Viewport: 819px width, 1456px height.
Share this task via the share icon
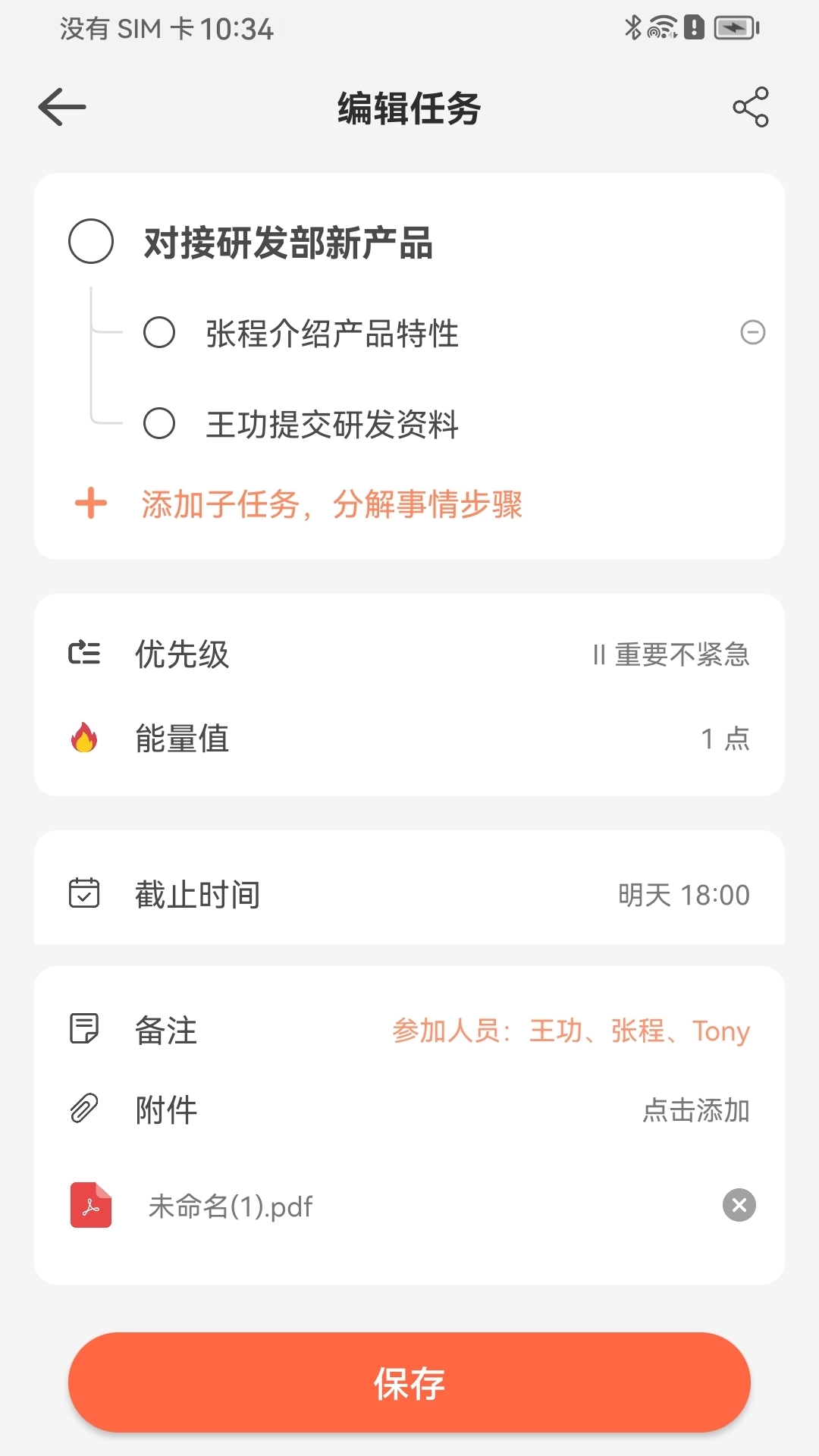(x=751, y=107)
